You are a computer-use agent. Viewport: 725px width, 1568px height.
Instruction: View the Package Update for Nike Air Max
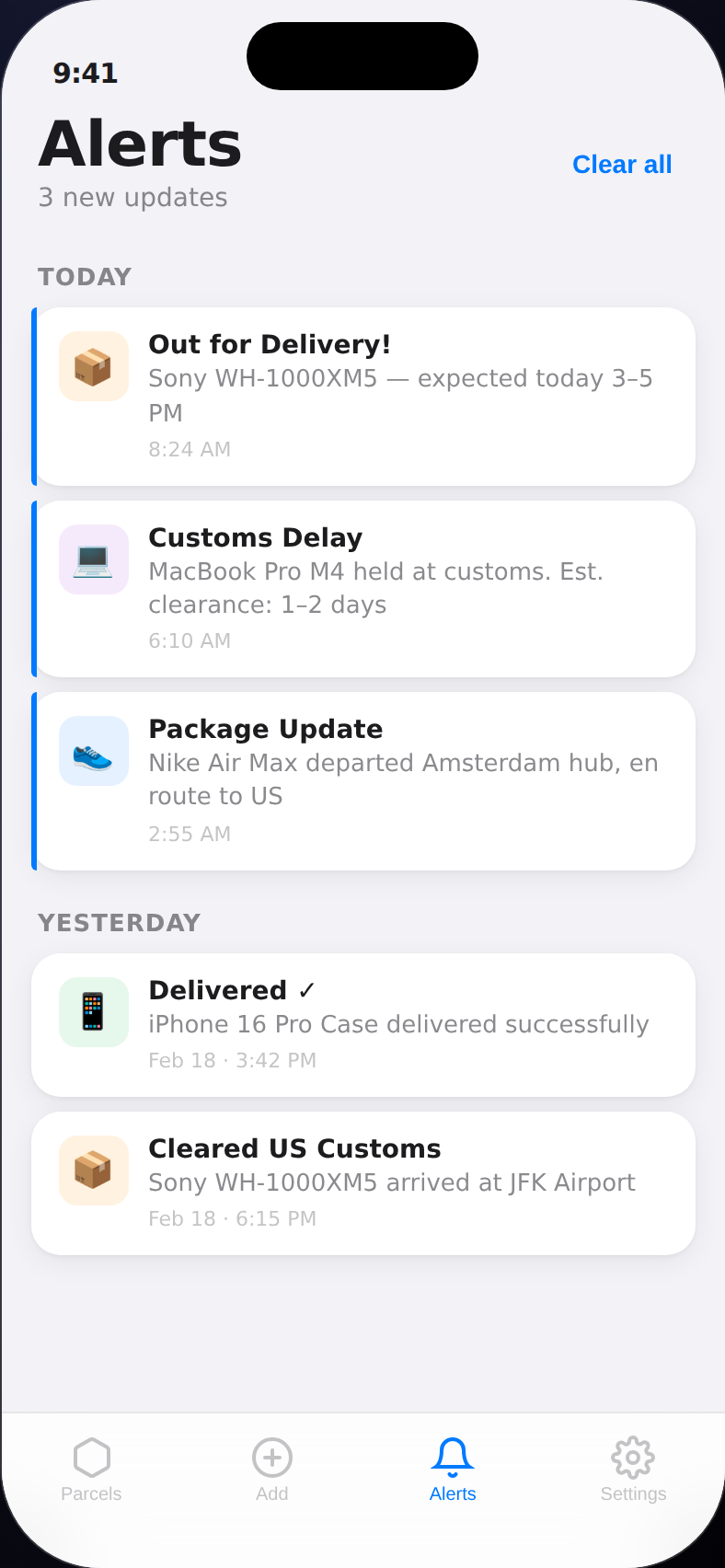363,780
